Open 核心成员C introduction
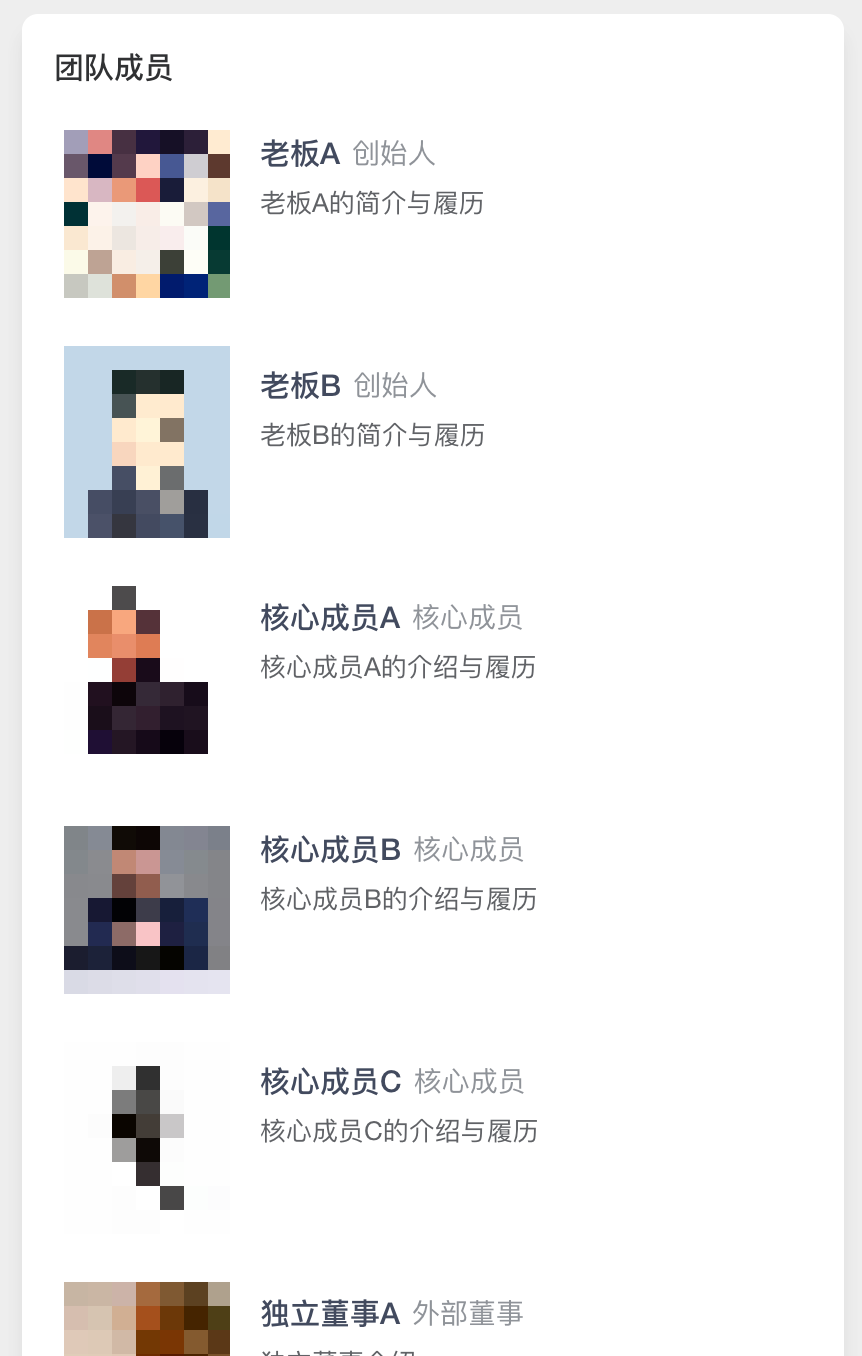Screen dimensions: 862x1356 click(x=330, y=1082)
